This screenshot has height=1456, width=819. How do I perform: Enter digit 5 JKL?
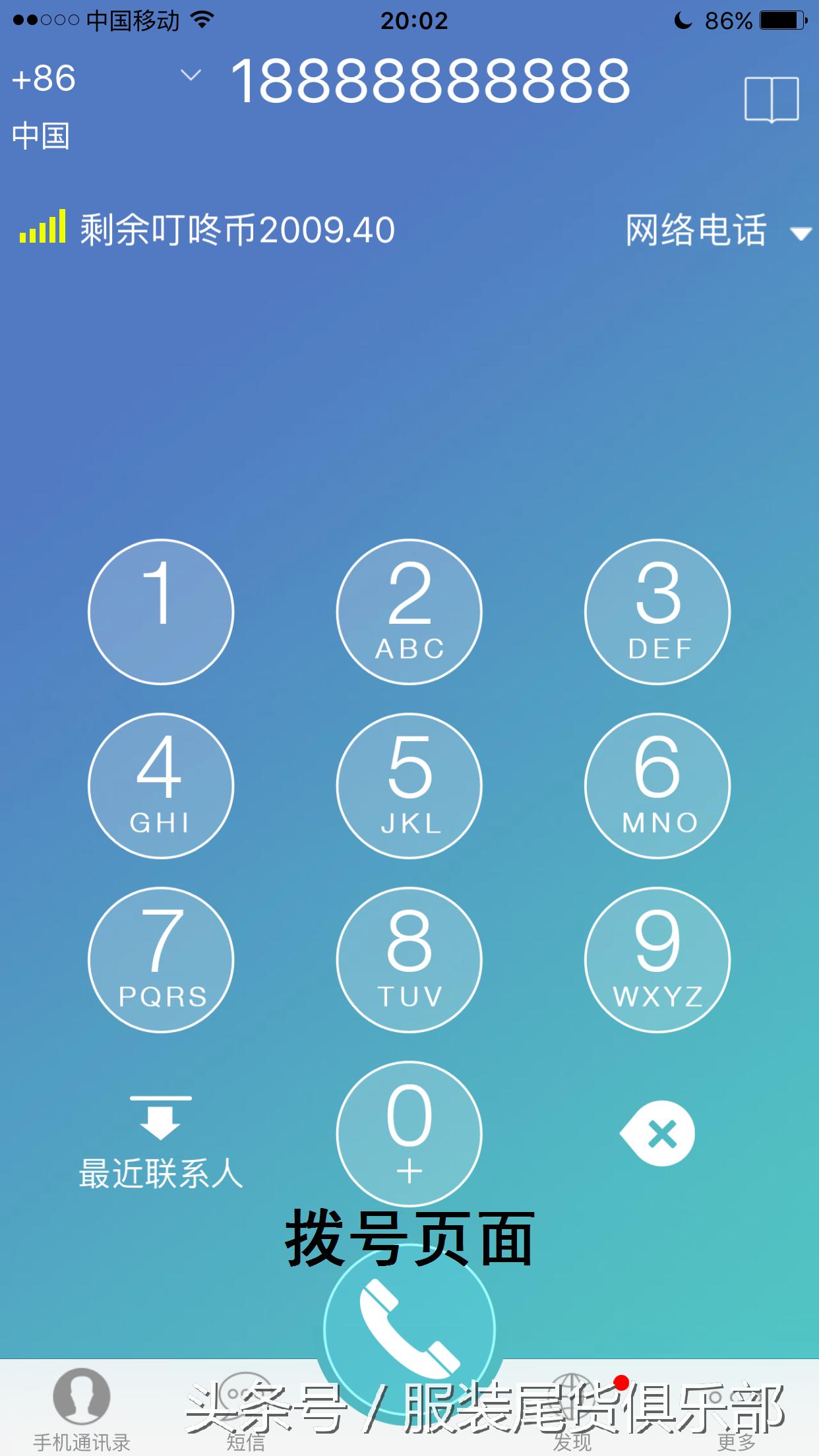coord(409,785)
